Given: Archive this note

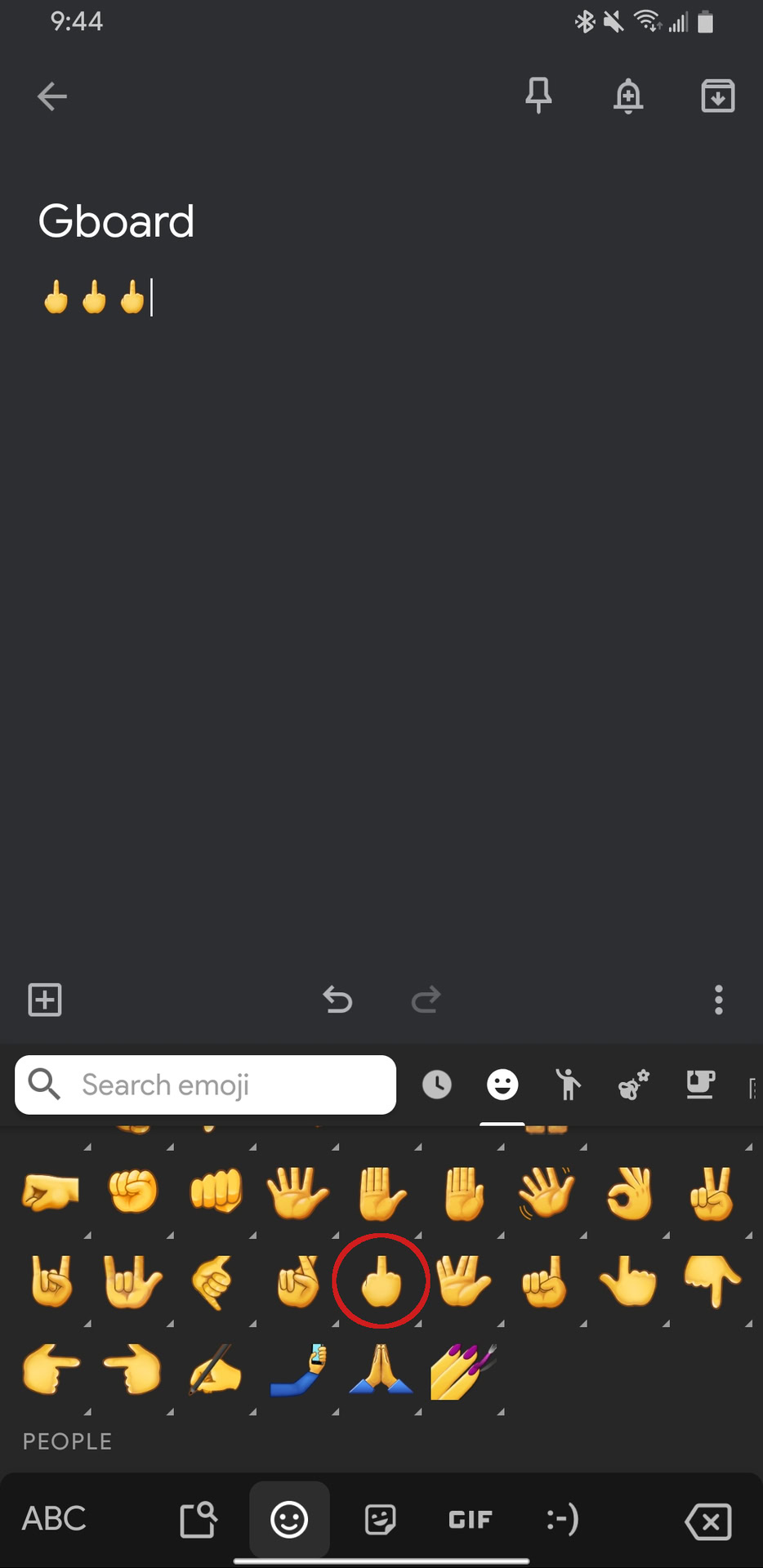Looking at the screenshot, I should pyautogui.click(x=718, y=96).
